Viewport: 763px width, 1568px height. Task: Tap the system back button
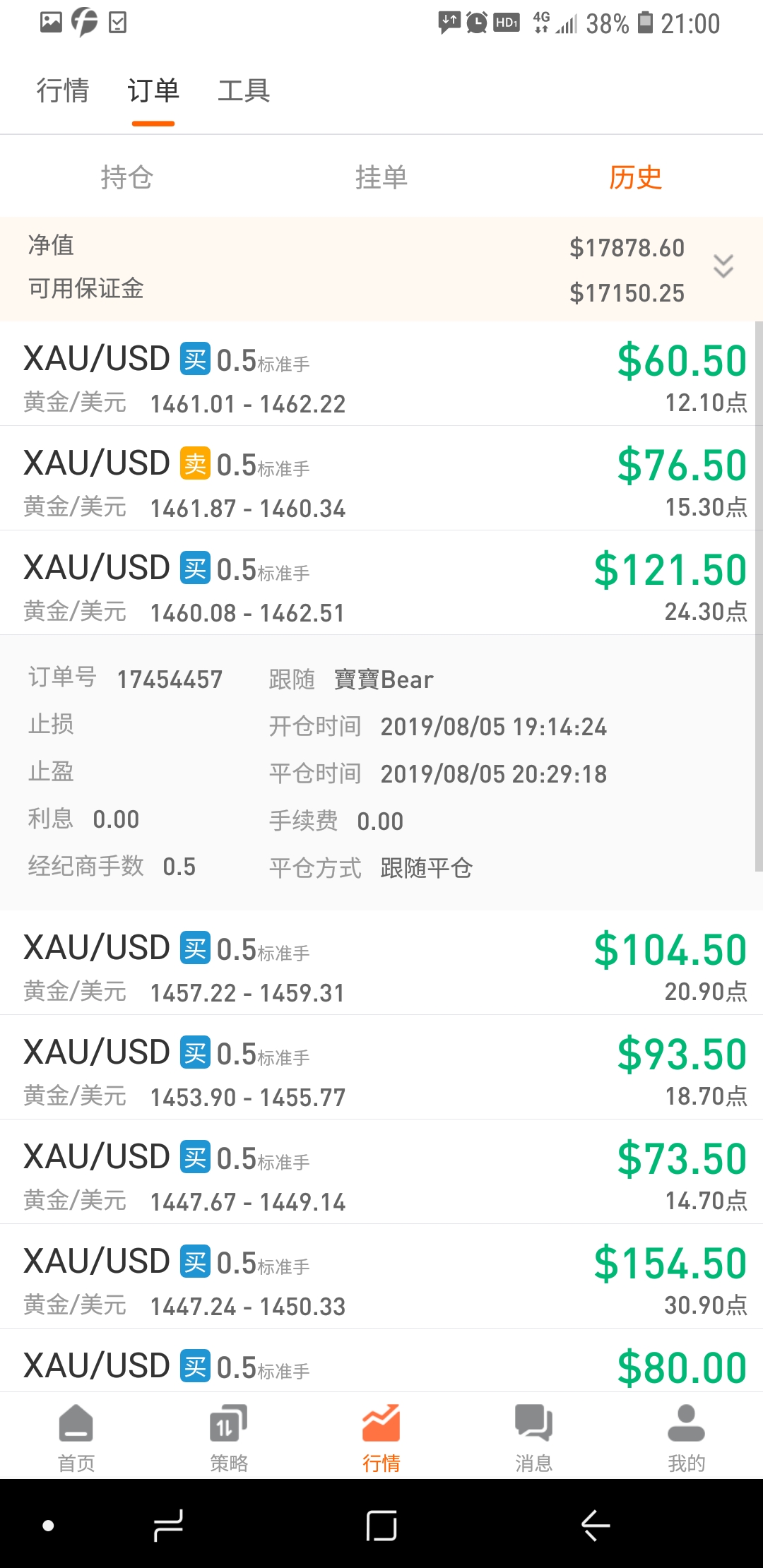(x=596, y=1526)
